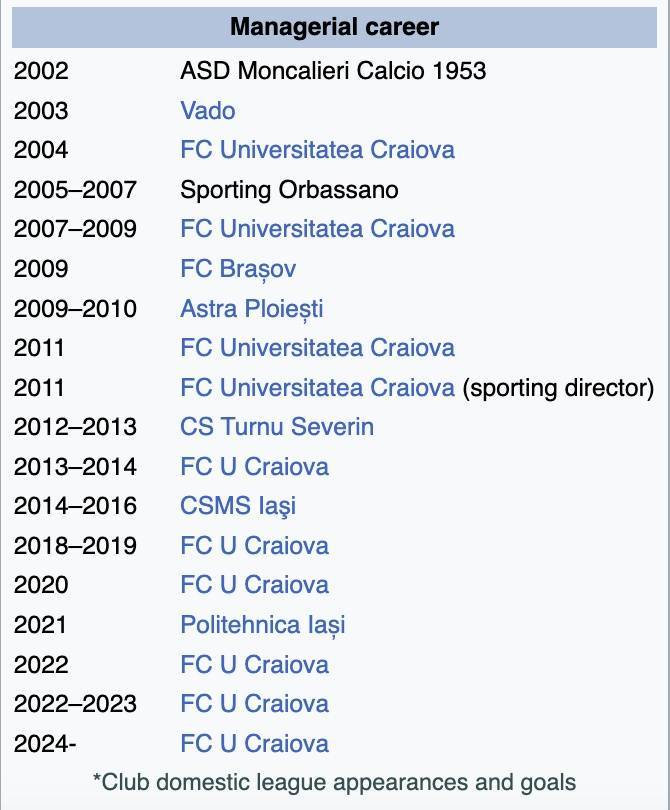The height and width of the screenshot is (810, 670).
Task: Open Astra Ploiești link
Action: click(x=251, y=308)
